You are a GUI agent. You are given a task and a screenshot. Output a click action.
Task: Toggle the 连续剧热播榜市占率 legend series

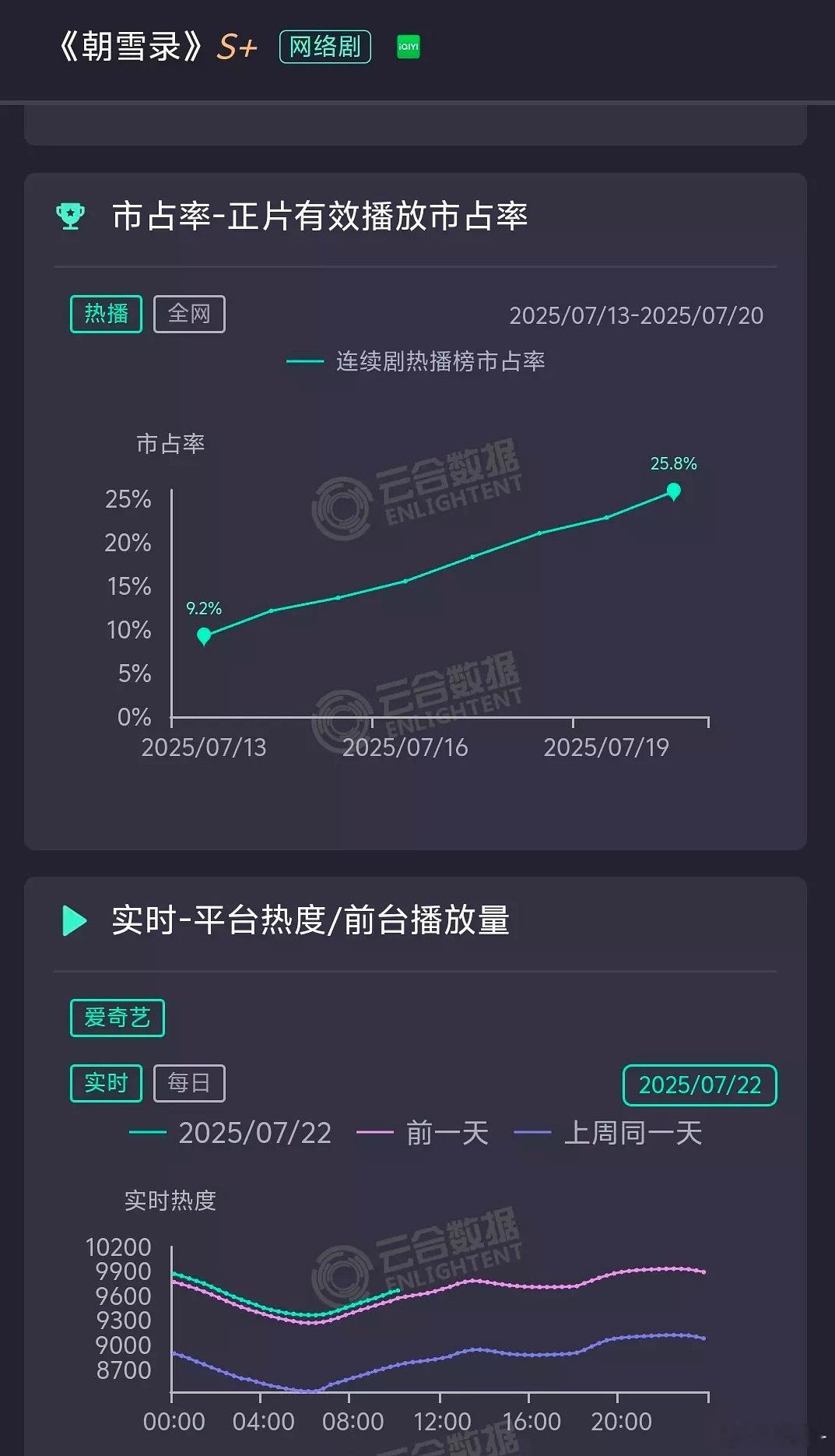coord(416,361)
